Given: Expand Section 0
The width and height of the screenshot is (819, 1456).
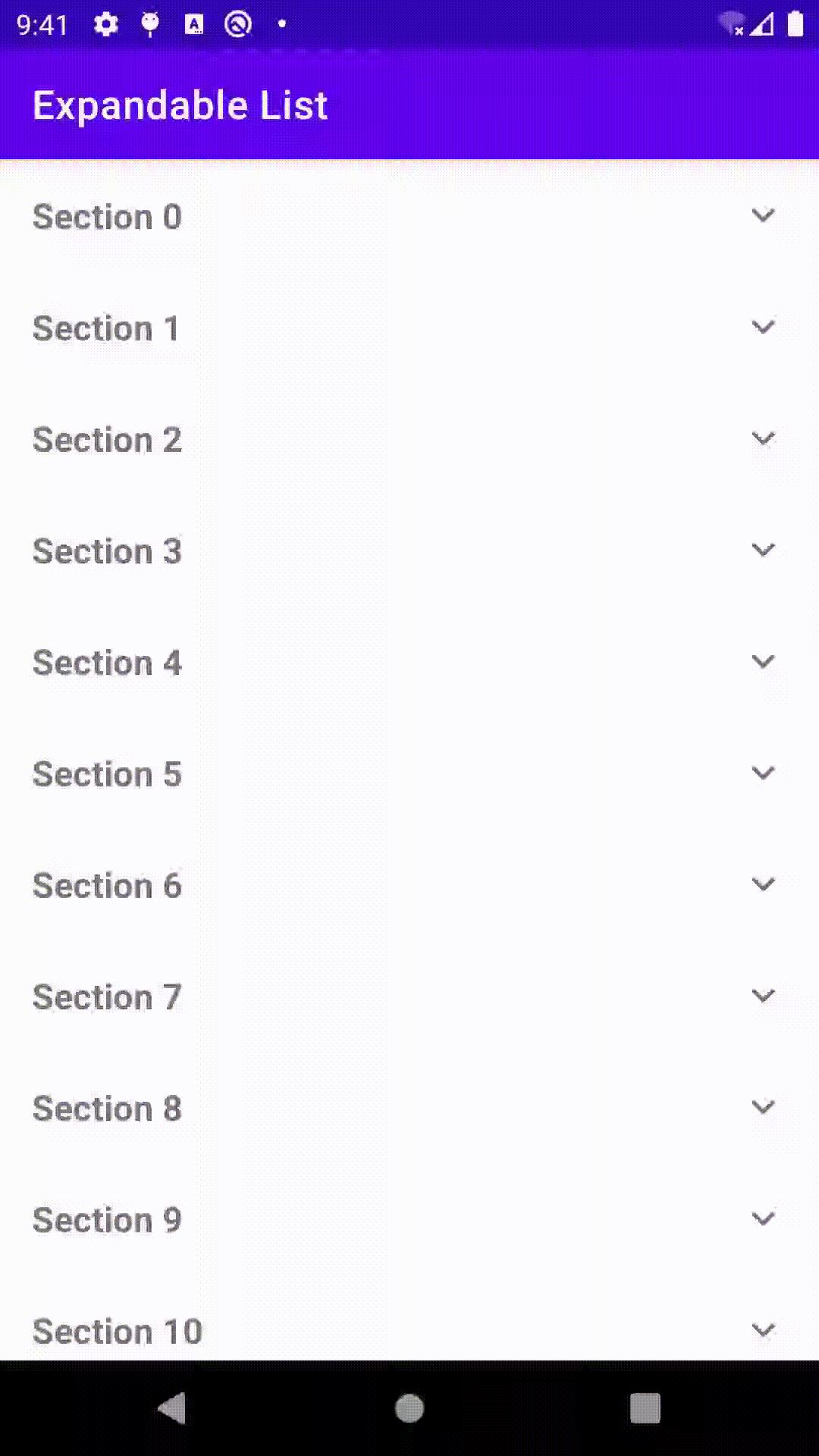Looking at the screenshot, I should 763,216.
